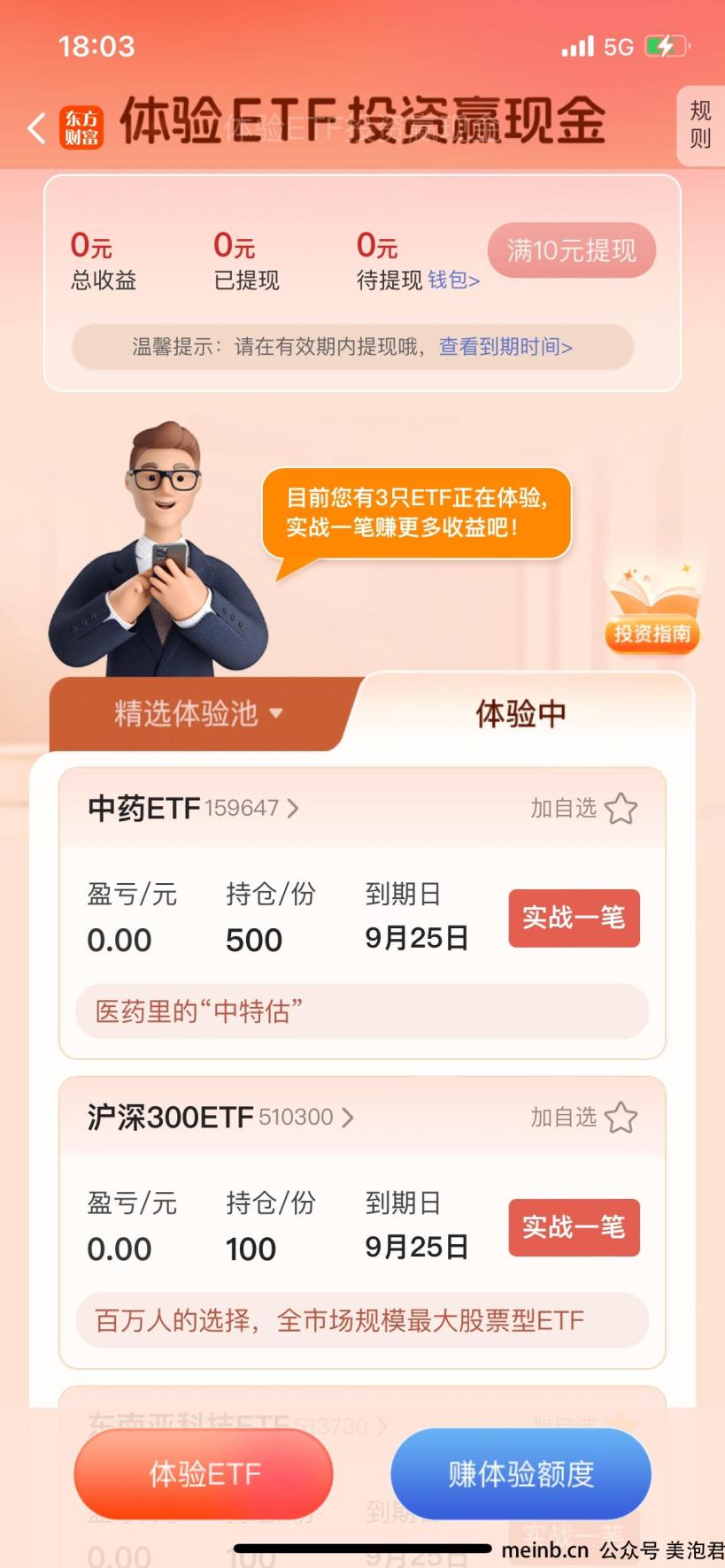Open the 规则 rules button

pyautogui.click(x=699, y=125)
